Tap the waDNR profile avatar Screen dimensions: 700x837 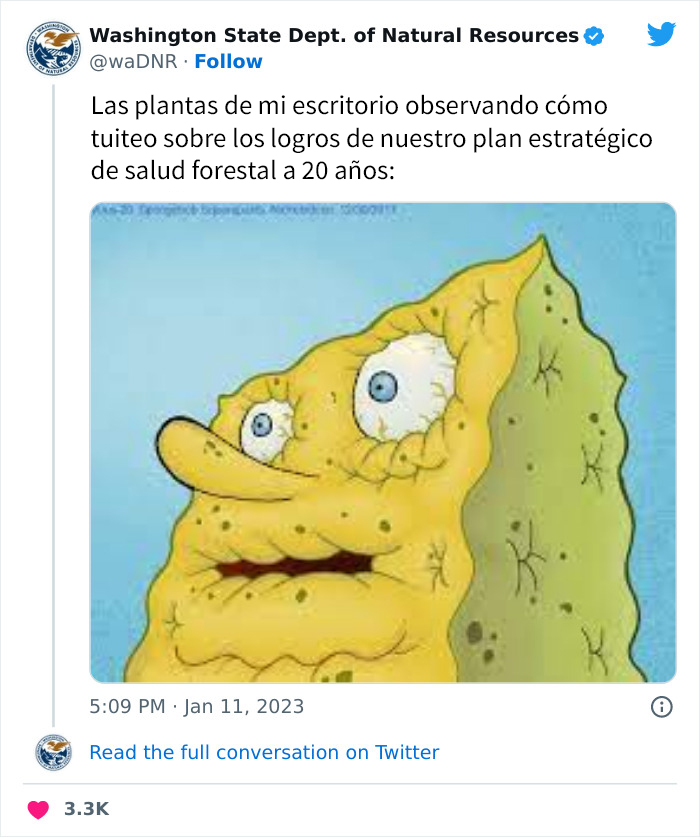[54, 49]
